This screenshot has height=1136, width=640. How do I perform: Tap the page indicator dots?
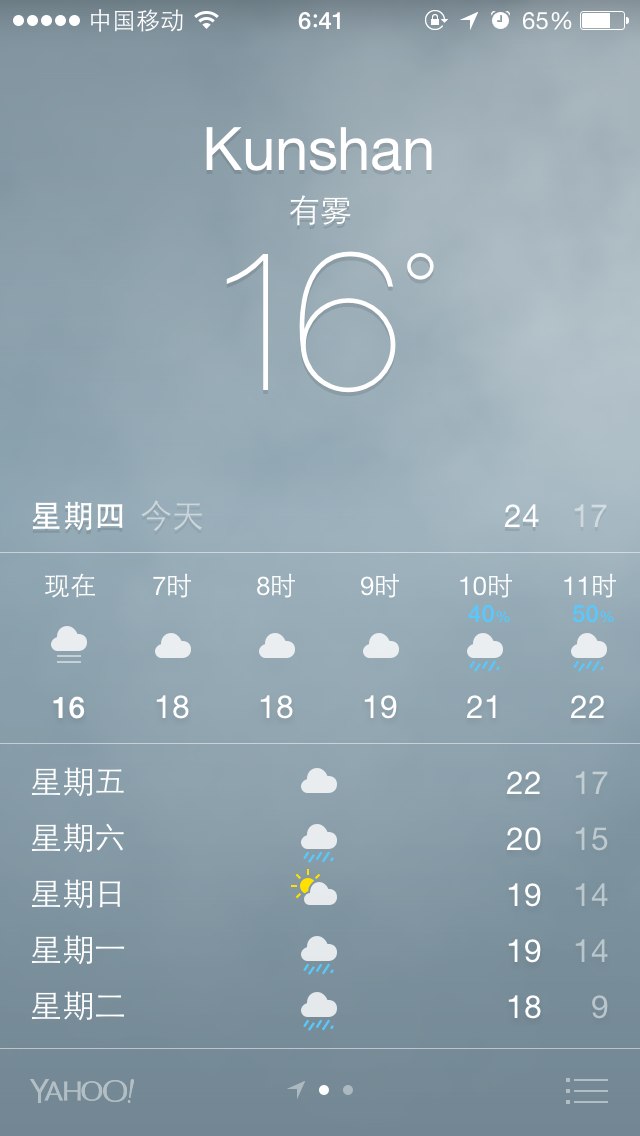click(320, 1090)
